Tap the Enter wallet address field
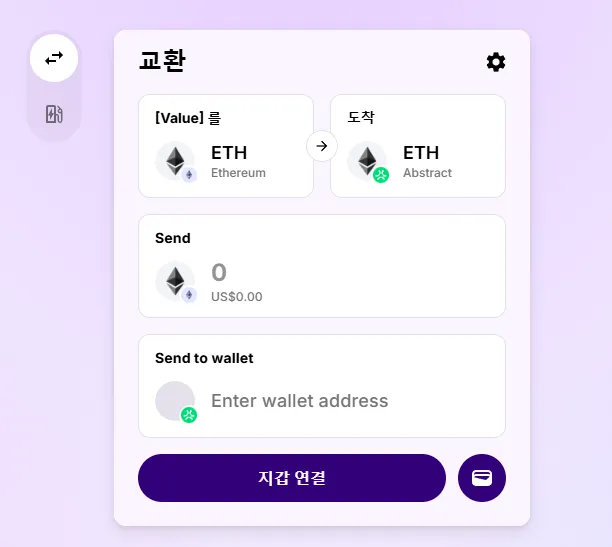This screenshot has height=547, width=612. 340,401
